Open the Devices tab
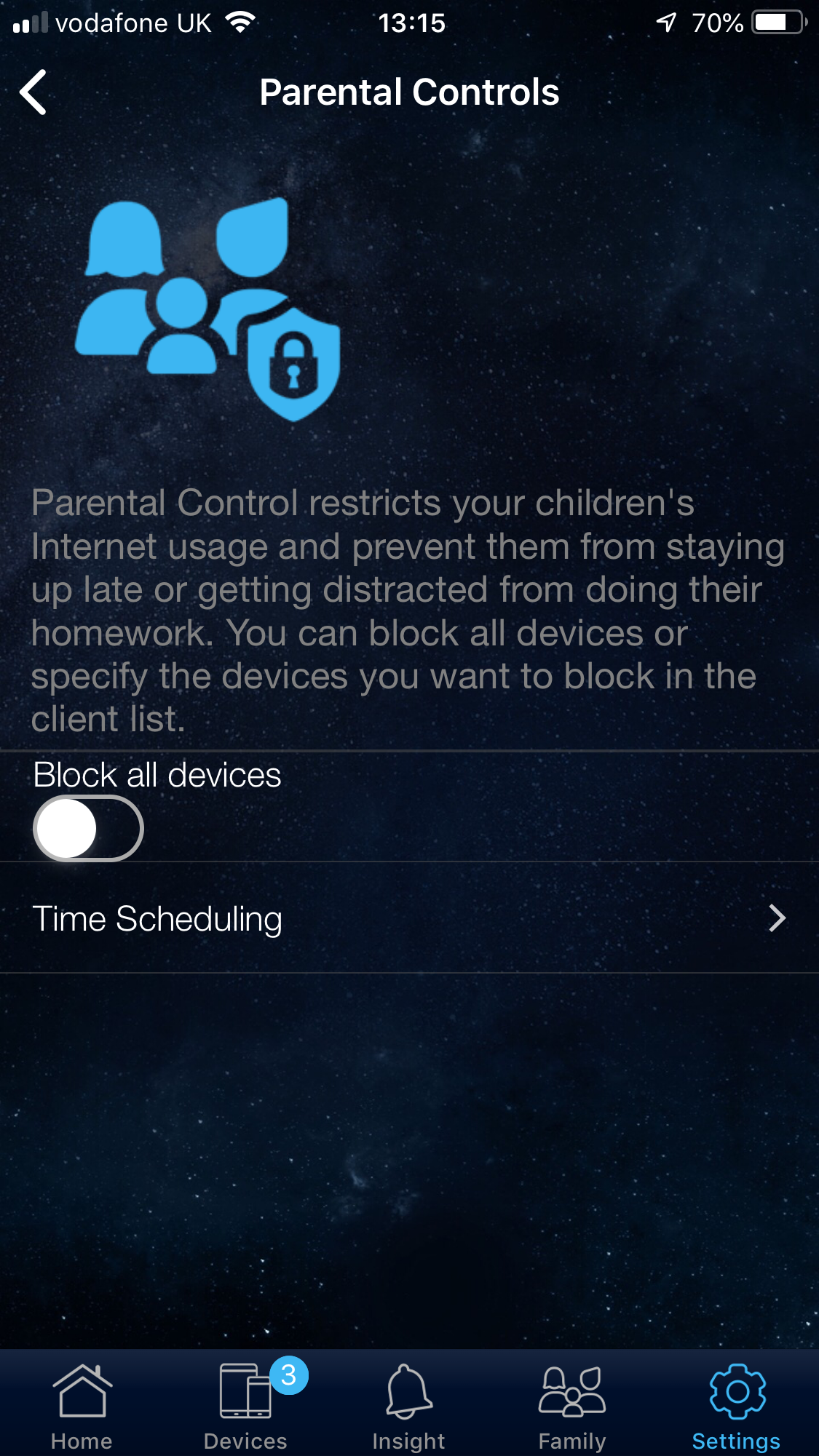The width and height of the screenshot is (819, 1456). click(246, 1405)
